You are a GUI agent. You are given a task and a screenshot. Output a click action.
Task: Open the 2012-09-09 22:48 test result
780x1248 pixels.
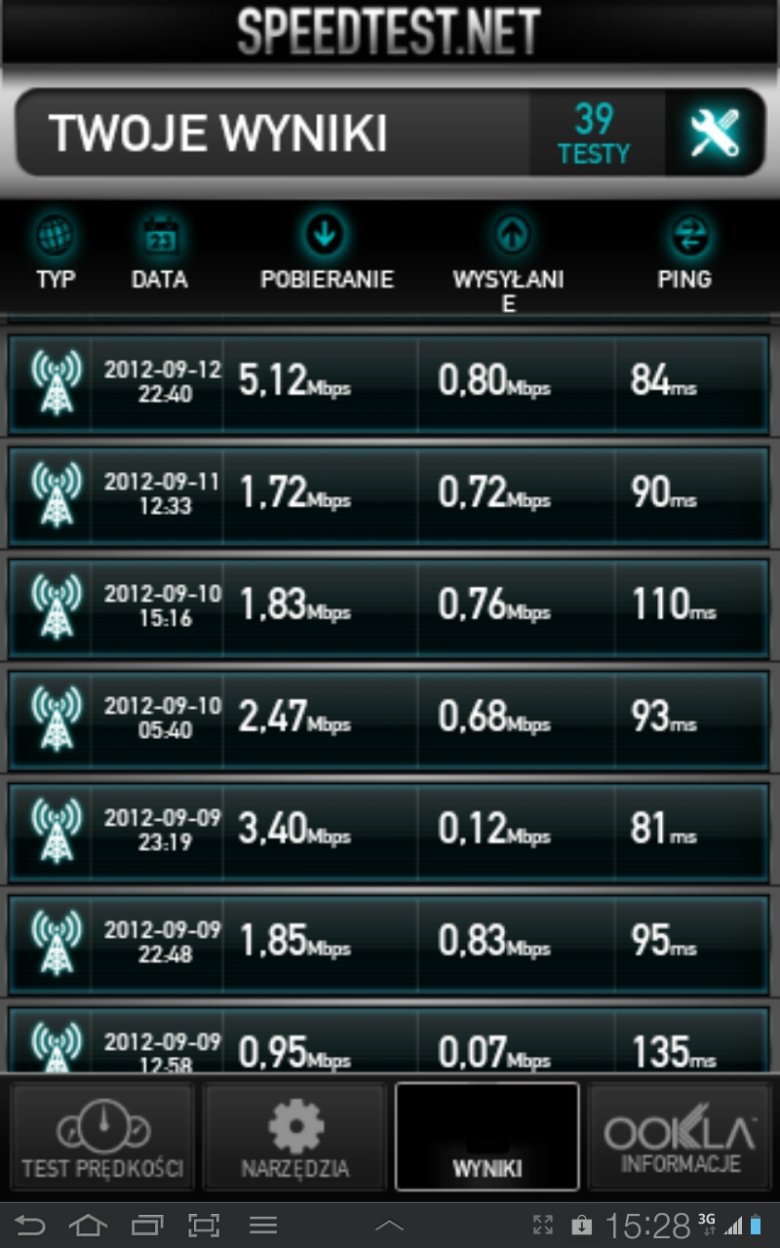coord(390,944)
